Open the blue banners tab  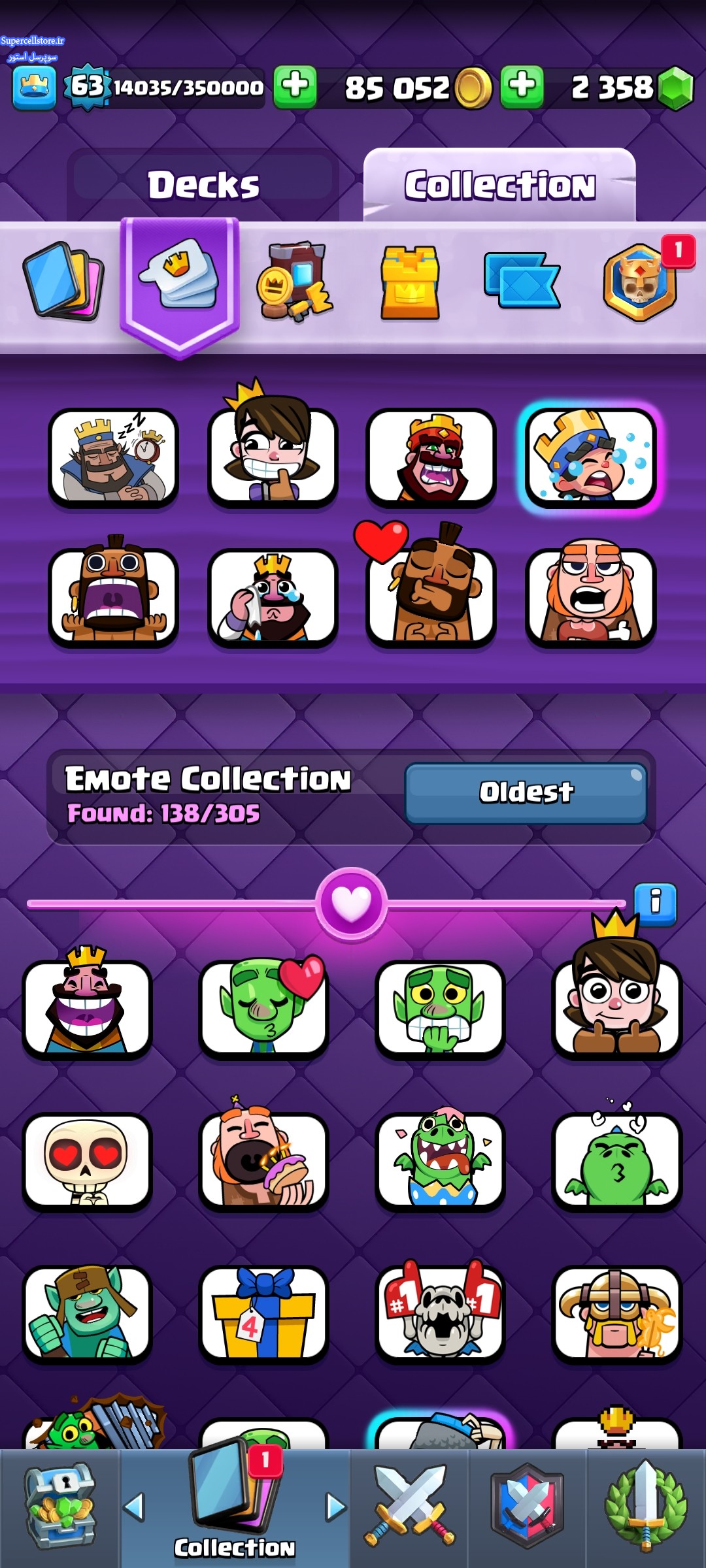pyautogui.click(x=522, y=281)
